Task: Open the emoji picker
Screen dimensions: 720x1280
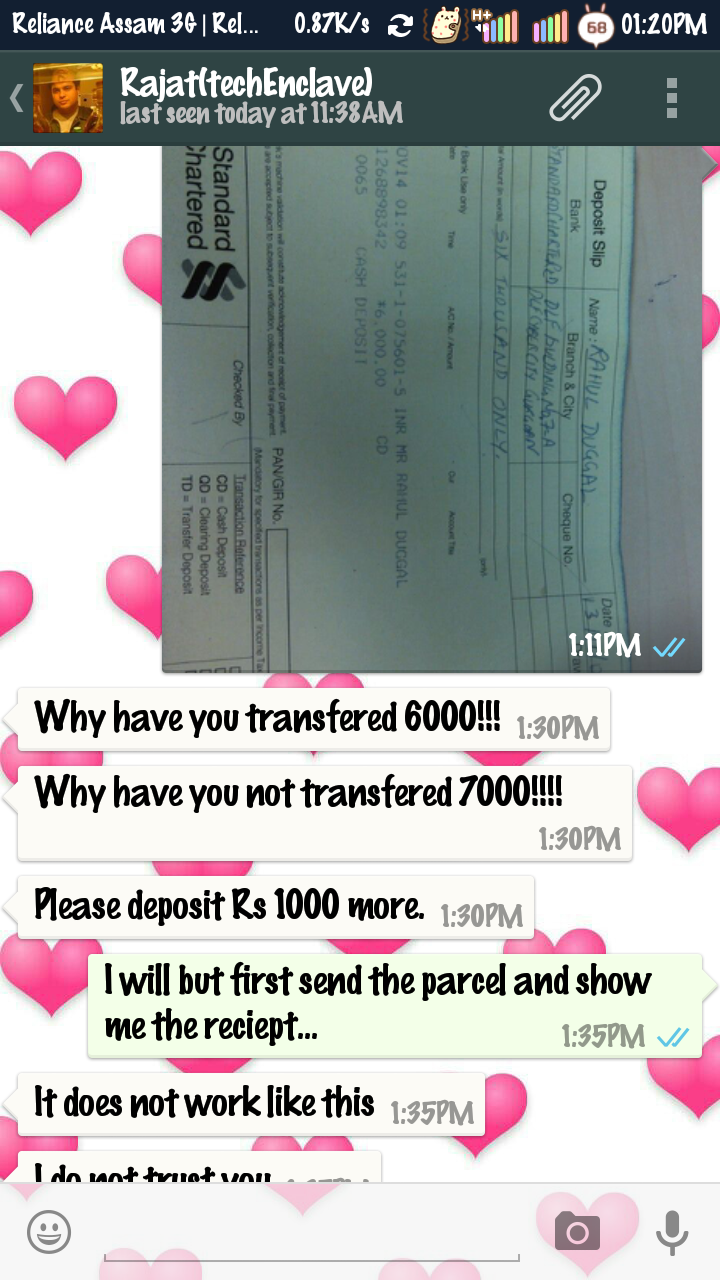Action: (49, 1232)
